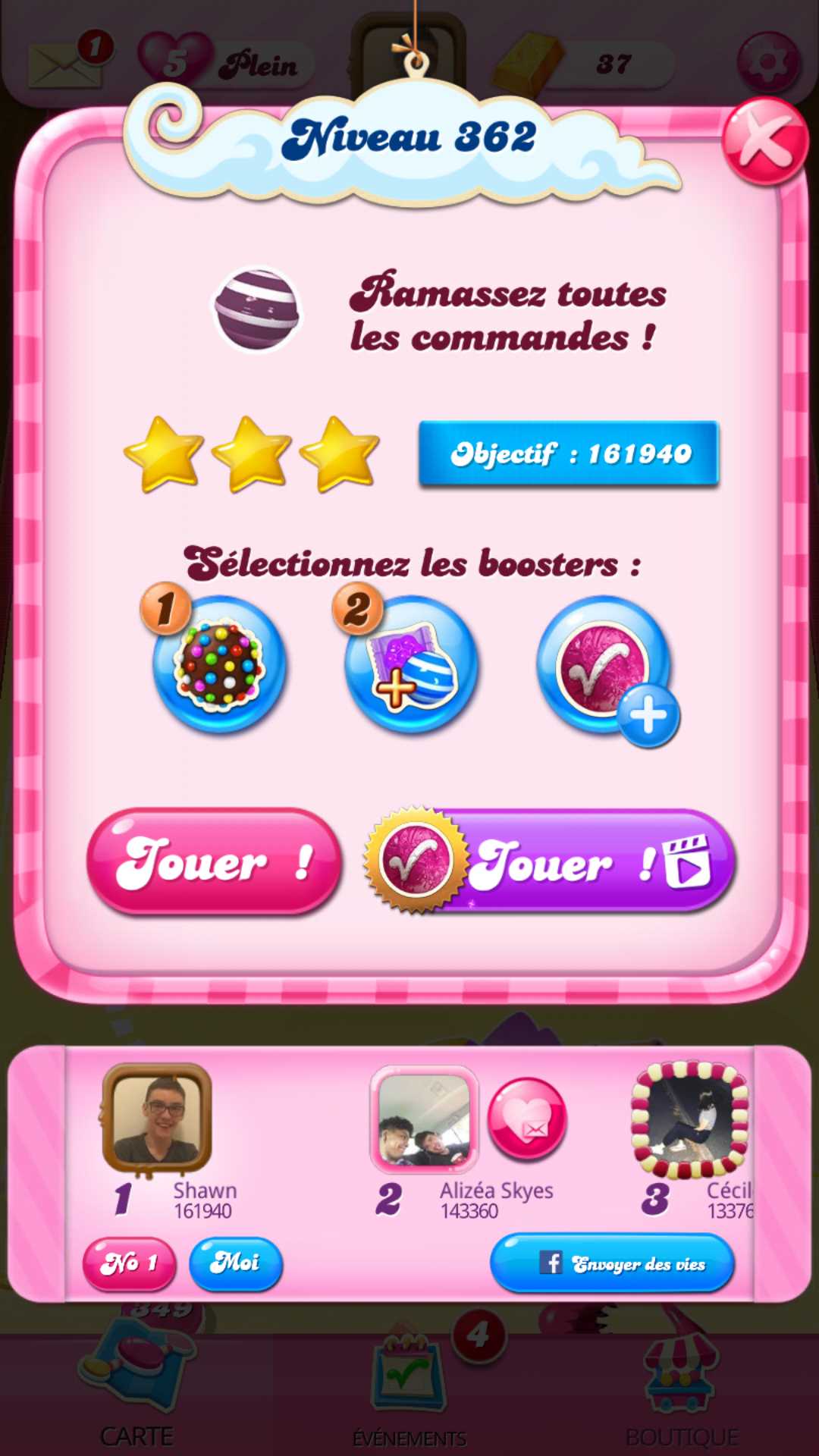The image size is (819, 1456).
Task: Open Shawn's profile picture
Action: [157, 1118]
